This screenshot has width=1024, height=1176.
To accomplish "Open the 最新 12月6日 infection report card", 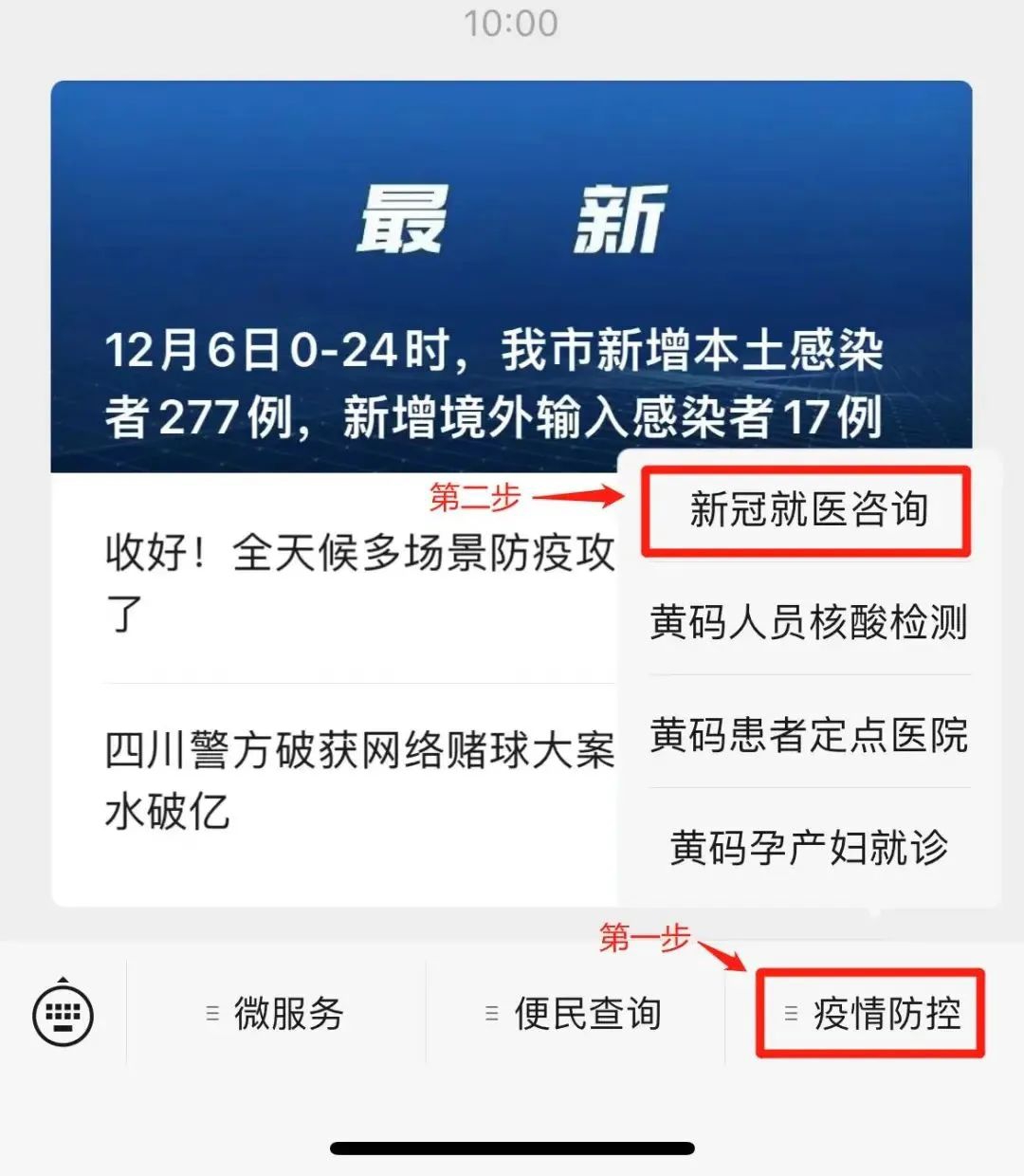I will click(511, 277).
